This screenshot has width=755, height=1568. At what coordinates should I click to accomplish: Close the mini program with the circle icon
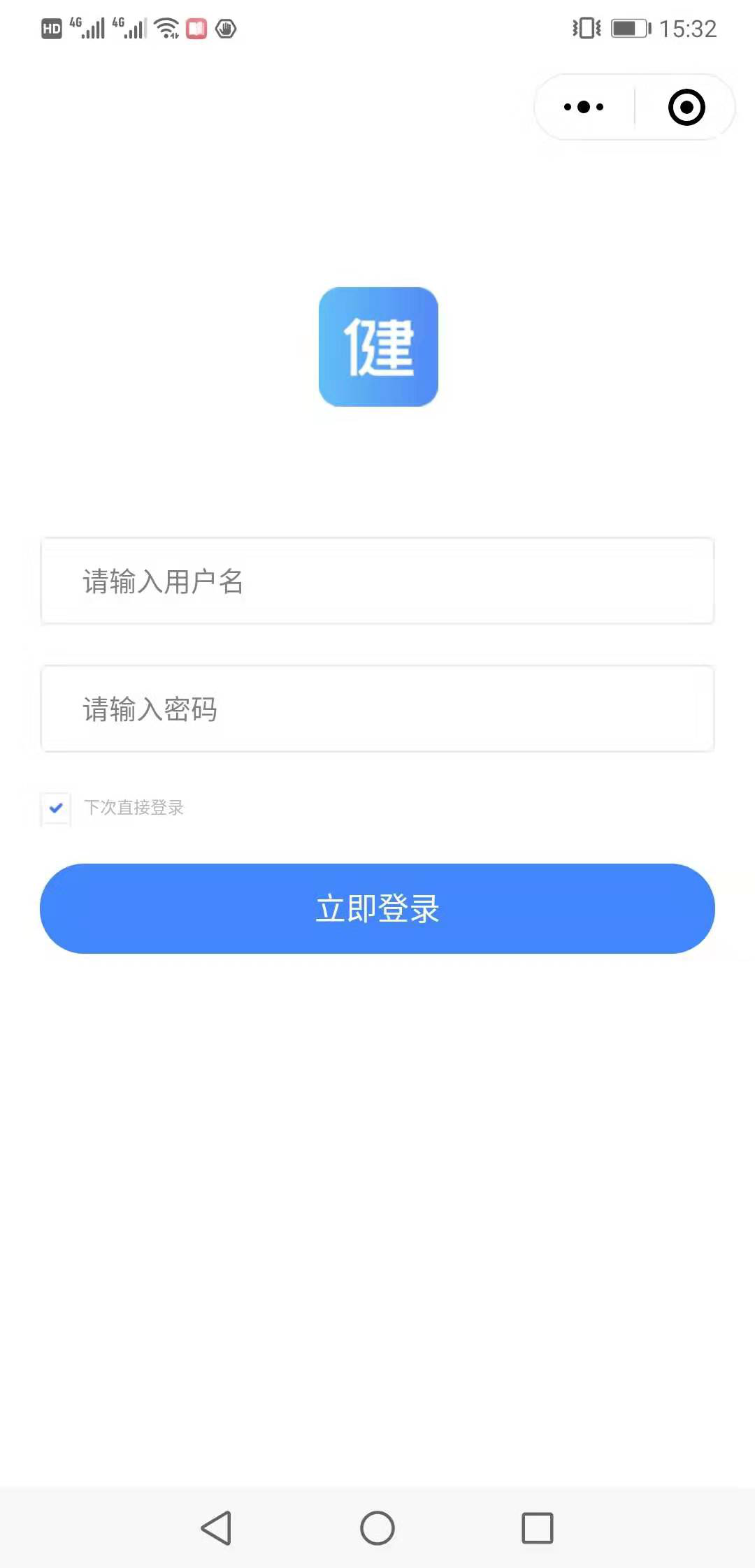(686, 107)
